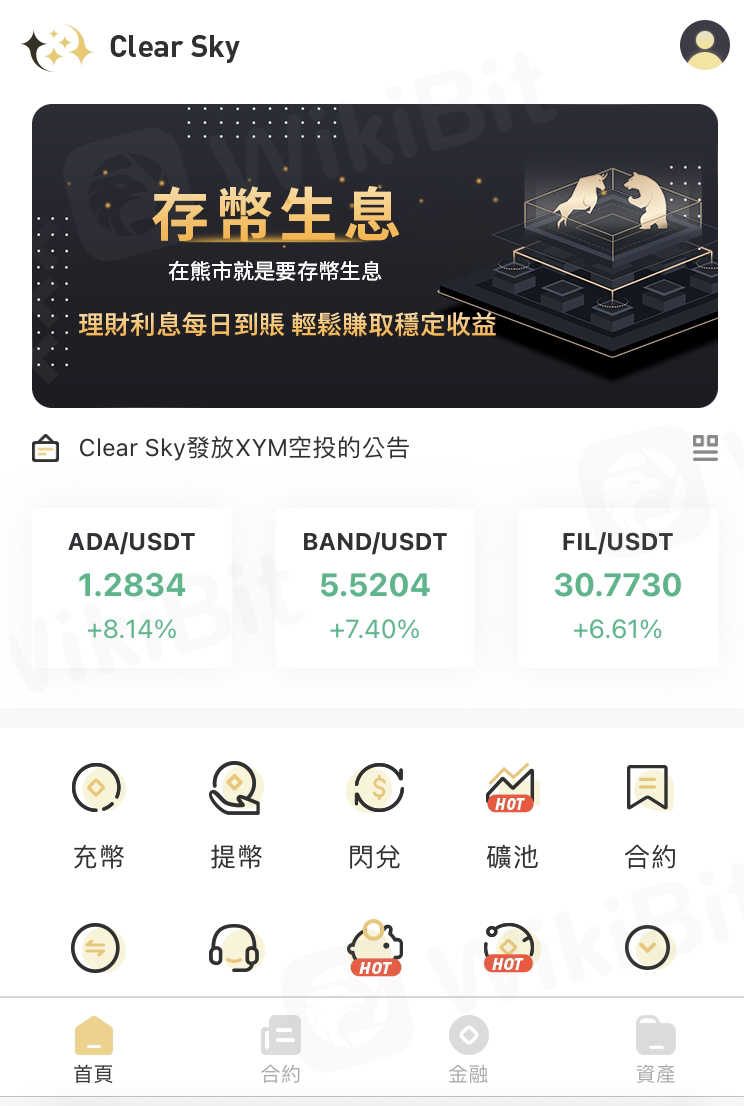Viewport: 744px width, 1106px height.
Task: Switch to the 首頁 tab
Action: [x=93, y=1051]
